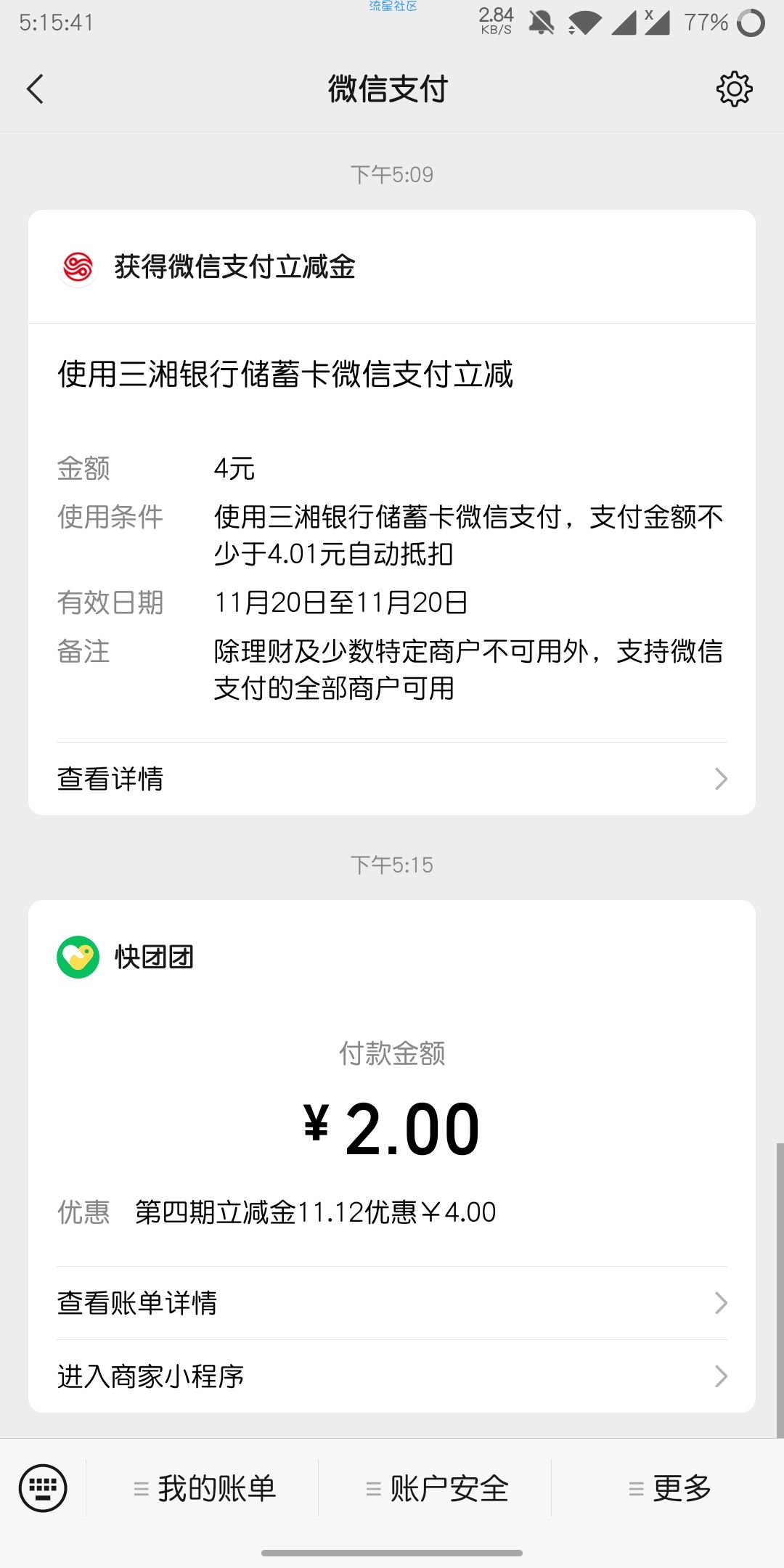Go back from 微信支付 screen

(x=35, y=89)
